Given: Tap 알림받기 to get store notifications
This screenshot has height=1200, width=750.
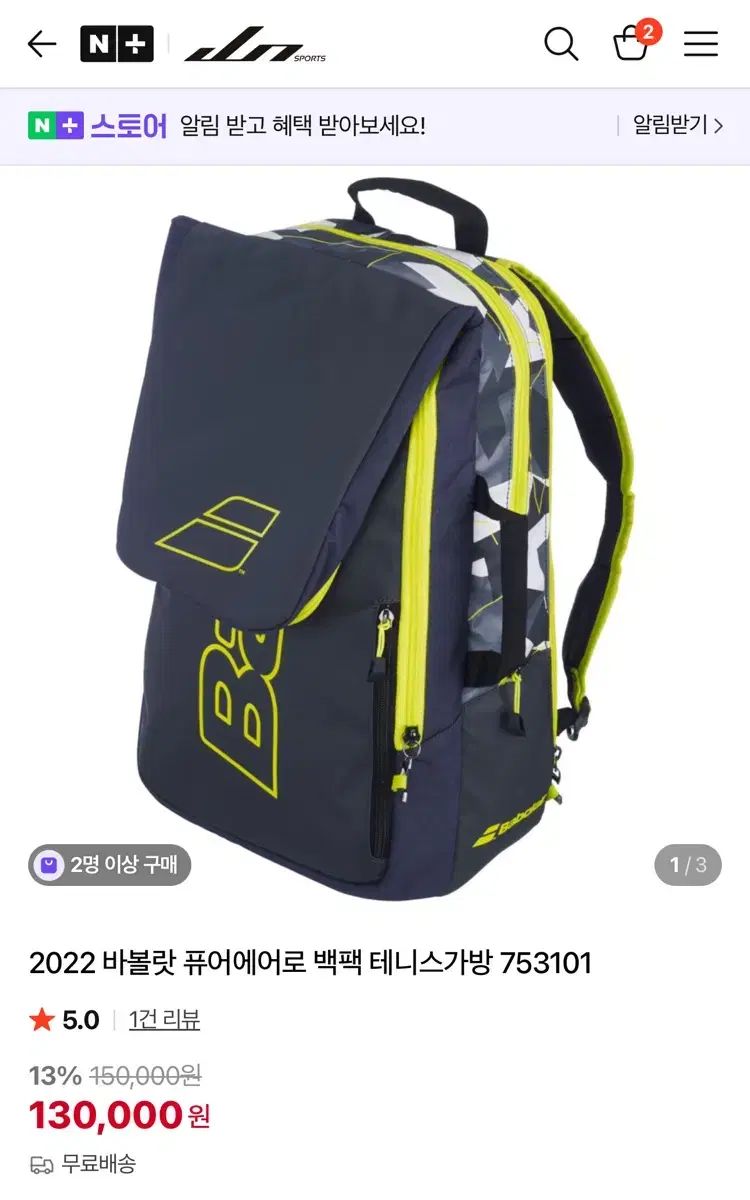Looking at the screenshot, I should [677, 126].
